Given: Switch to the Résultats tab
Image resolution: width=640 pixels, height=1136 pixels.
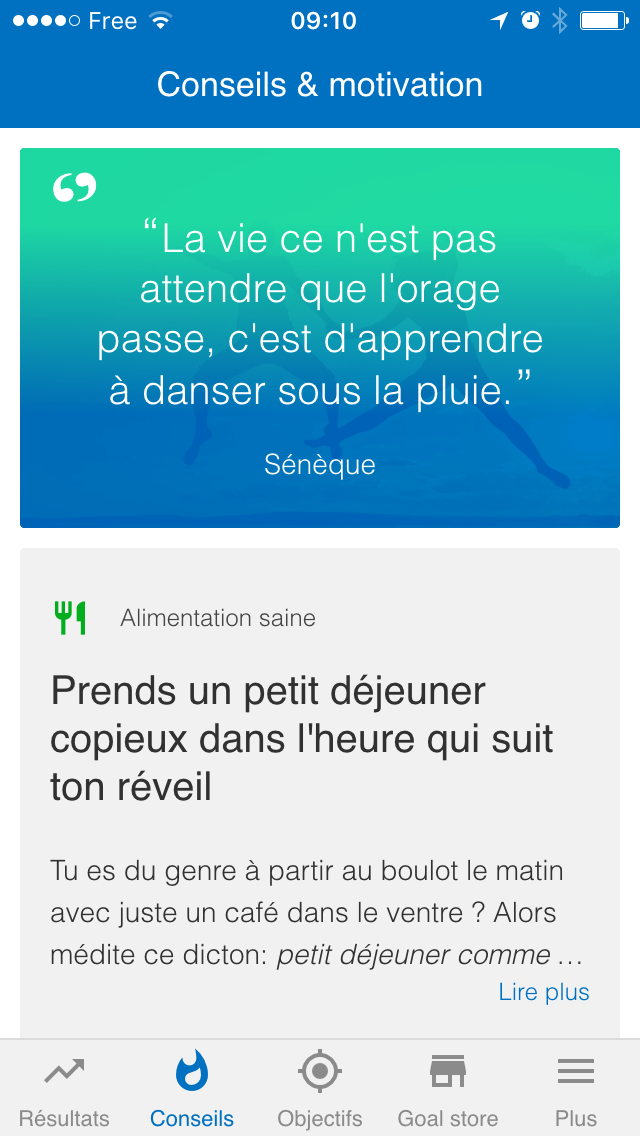Looking at the screenshot, I should (x=64, y=1089).
